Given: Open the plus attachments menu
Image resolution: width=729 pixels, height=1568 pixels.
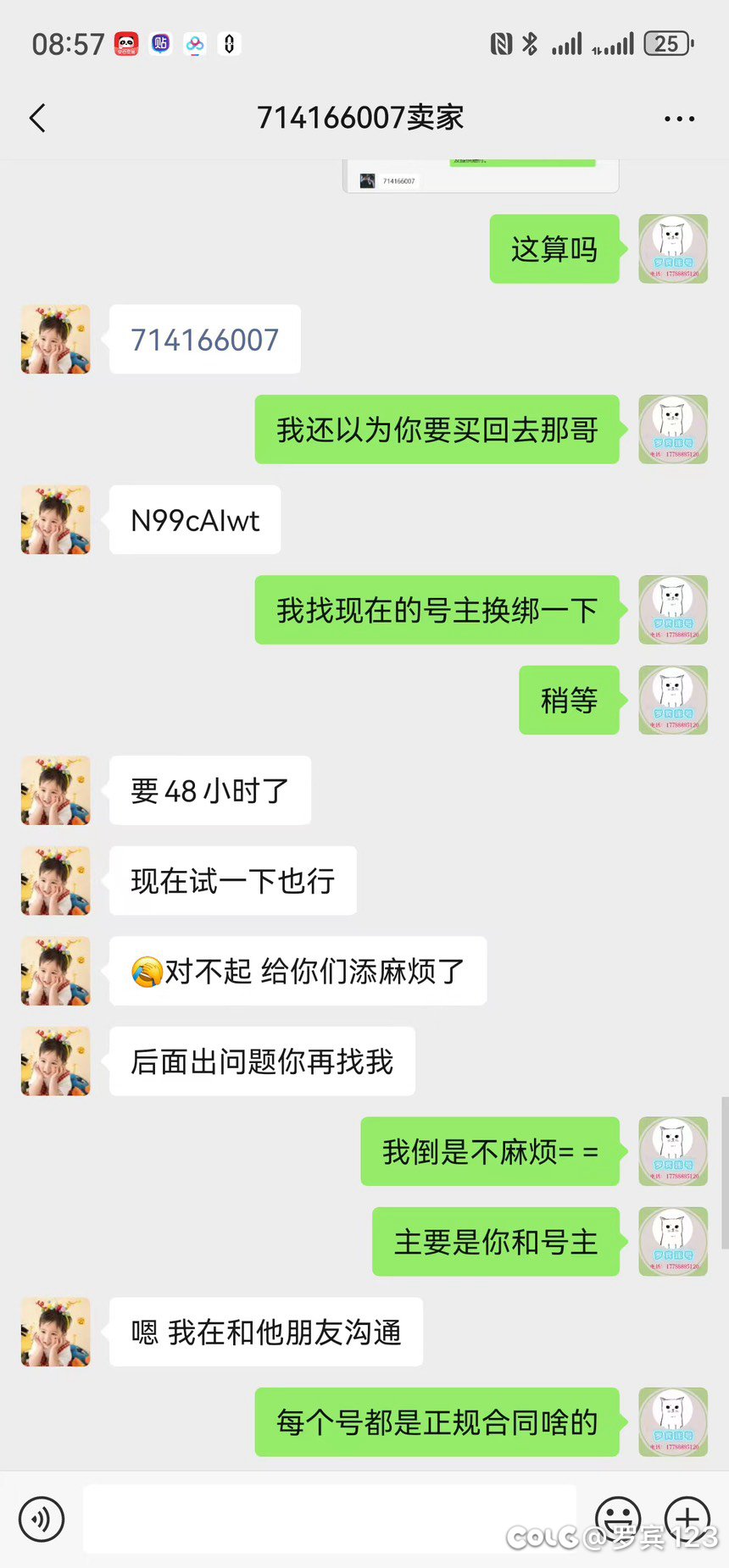Looking at the screenshot, I should click(x=687, y=1517).
